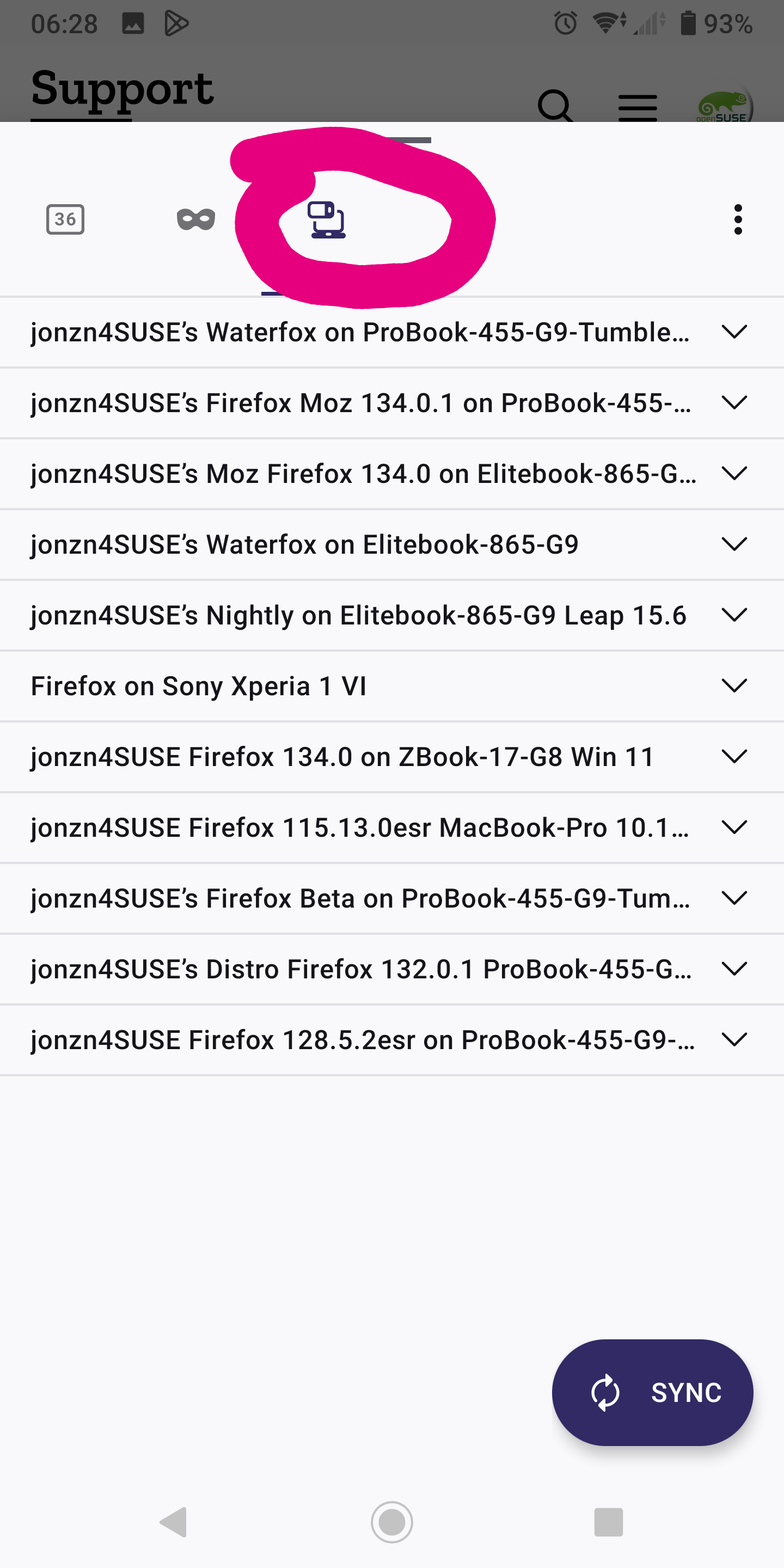Open the three-dot overflow menu
Viewport: 784px width, 1568px height.
click(738, 219)
